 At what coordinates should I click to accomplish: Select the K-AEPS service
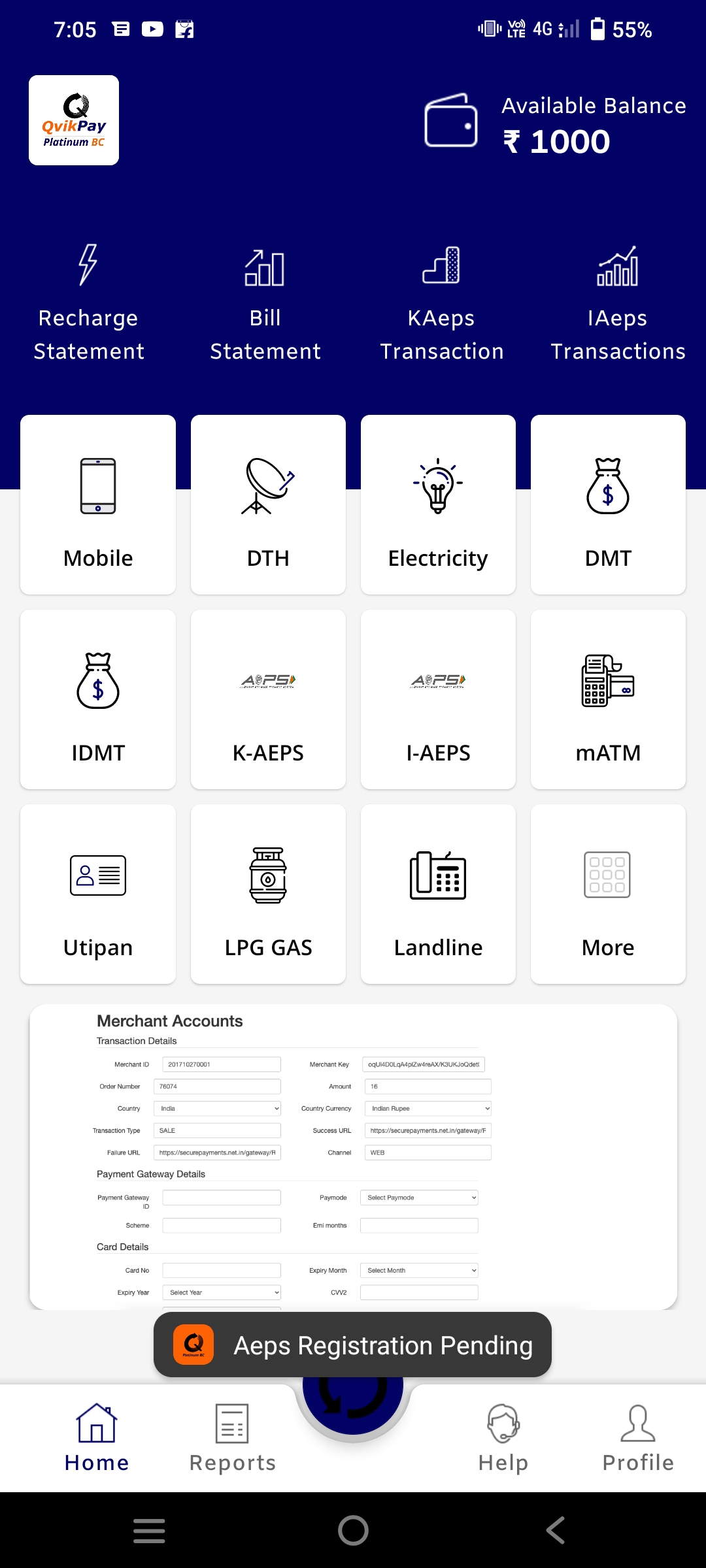pyautogui.click(x=268, y=699)
